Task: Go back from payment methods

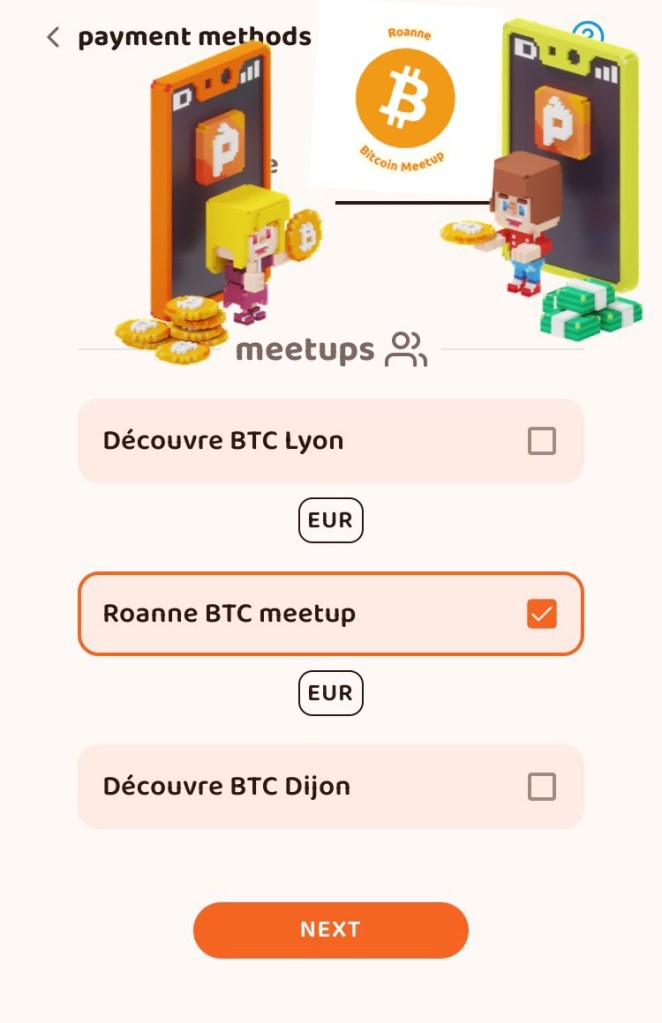Action: pos(53,38)
